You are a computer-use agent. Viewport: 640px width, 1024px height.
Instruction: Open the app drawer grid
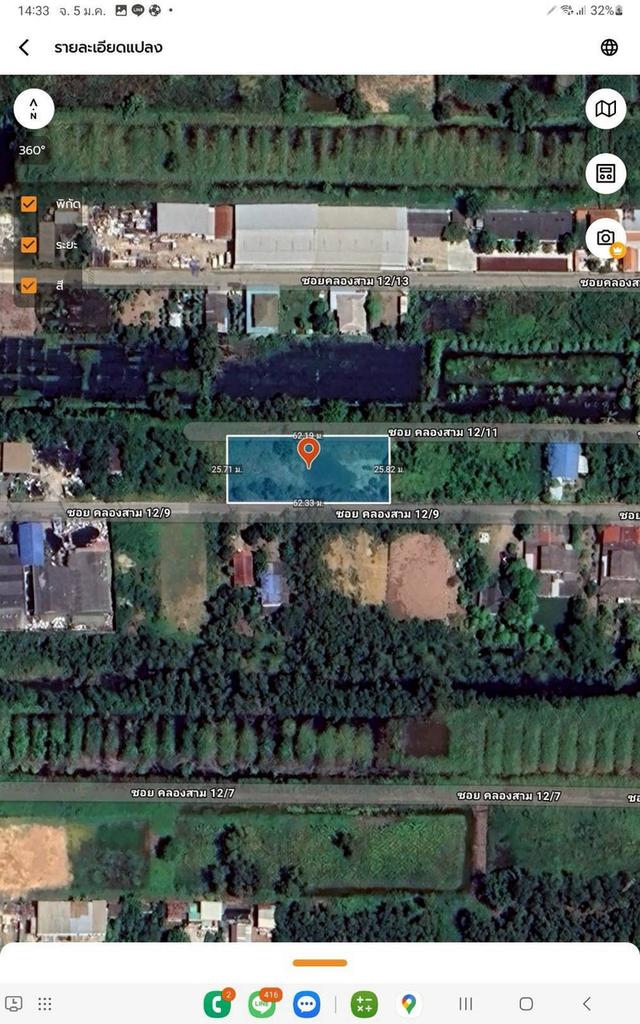(45, 1003)
